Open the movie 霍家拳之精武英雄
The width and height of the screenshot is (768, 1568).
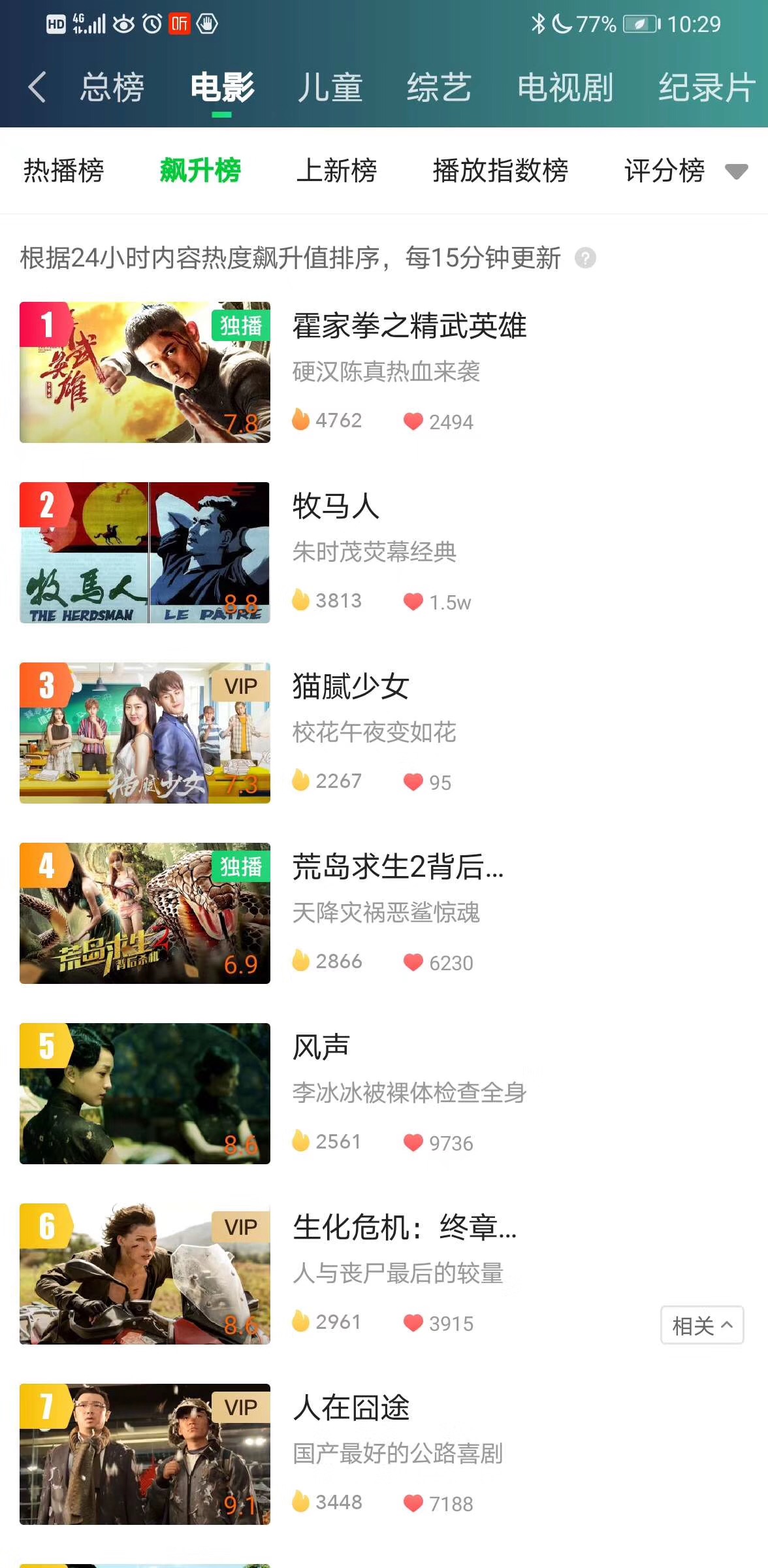[409, 326]
